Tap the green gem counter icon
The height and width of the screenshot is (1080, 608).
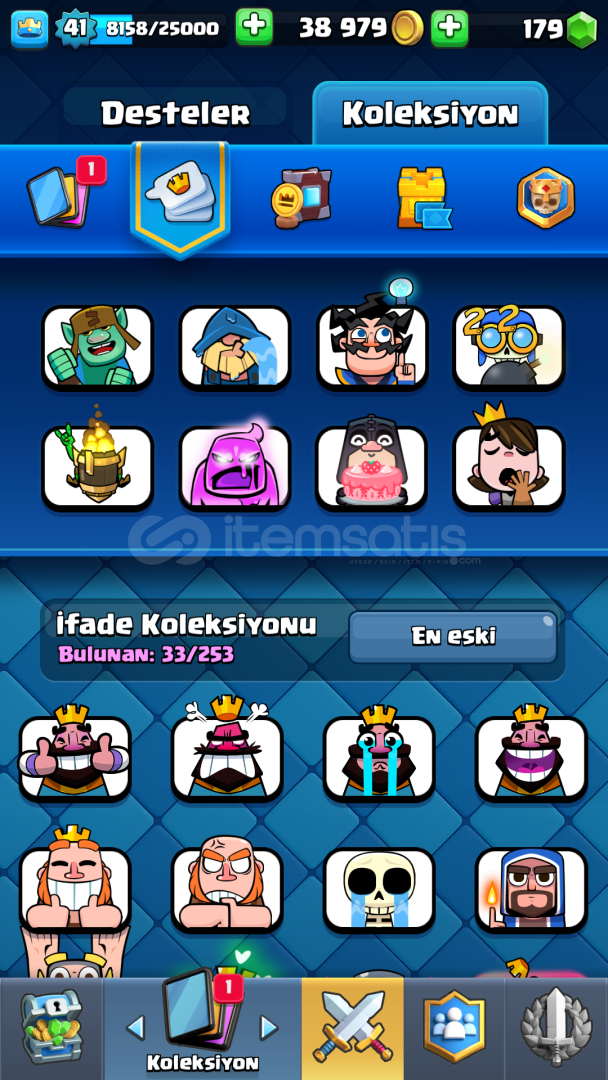582,29
